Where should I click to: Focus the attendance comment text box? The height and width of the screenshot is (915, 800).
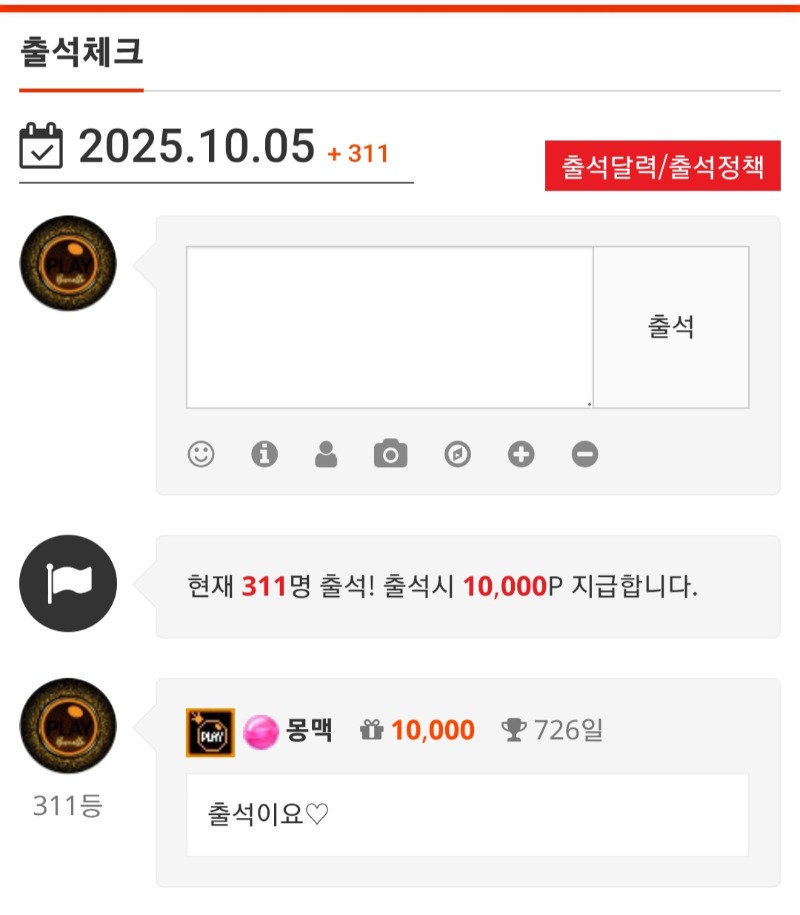point(389,327)
